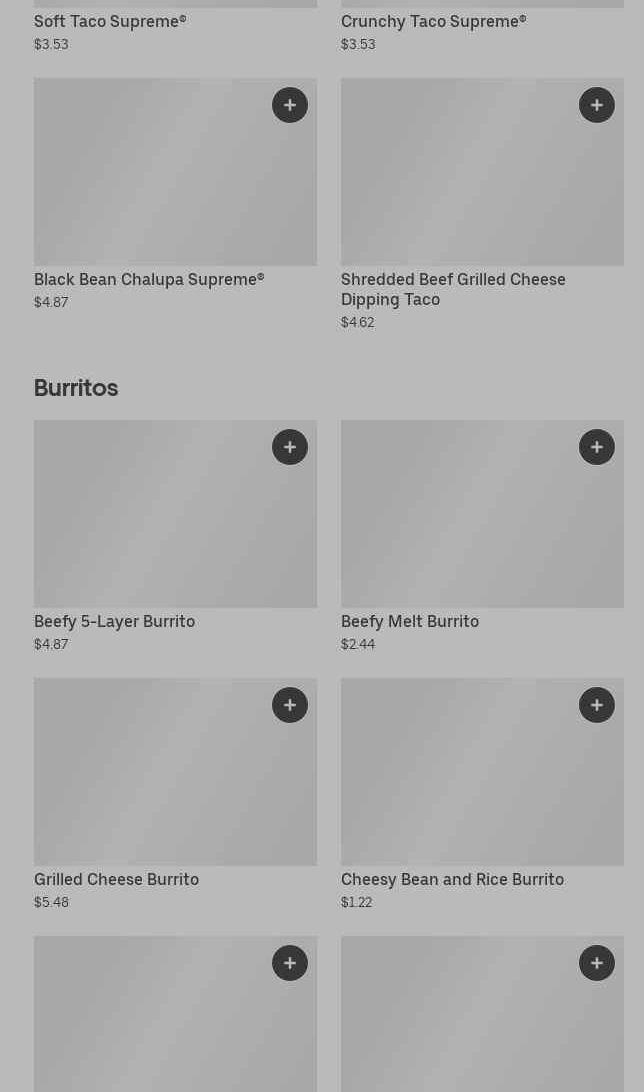Add Cheesy Bean and Rice Burrito
Image resolution: width=644 pixels, height=1092 pixels.
[597, 705]
